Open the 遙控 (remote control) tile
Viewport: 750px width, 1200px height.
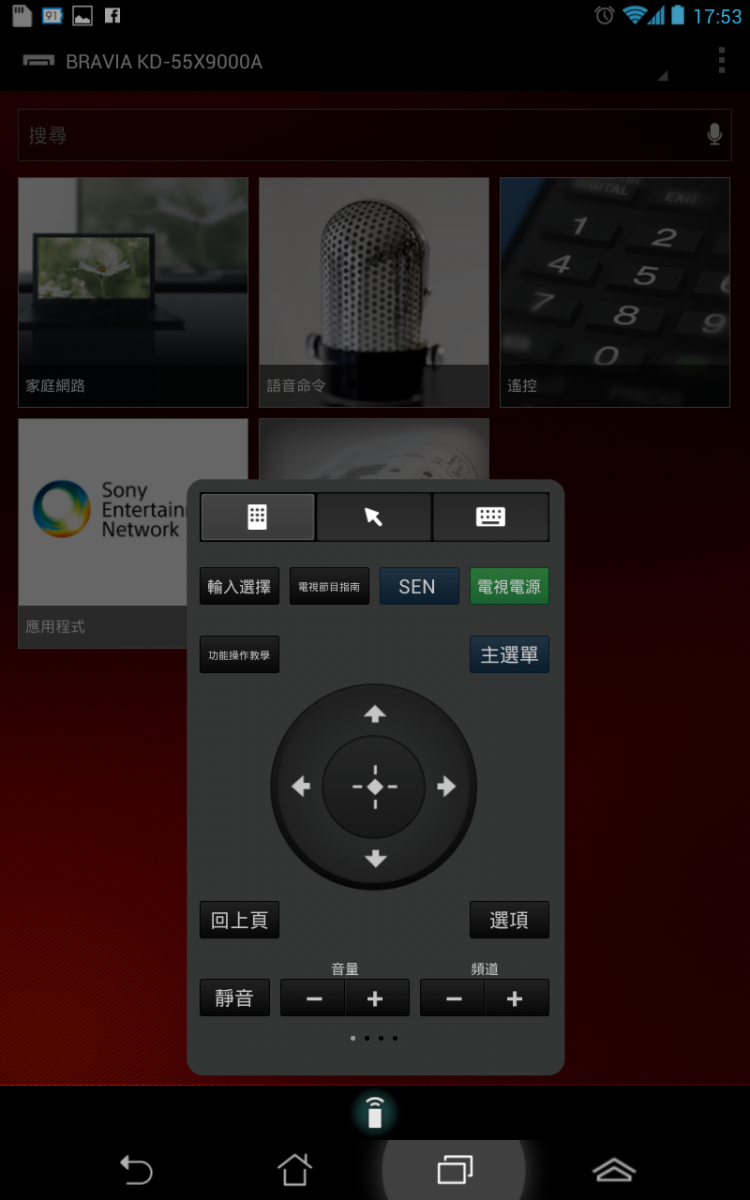tap(614, 291)
